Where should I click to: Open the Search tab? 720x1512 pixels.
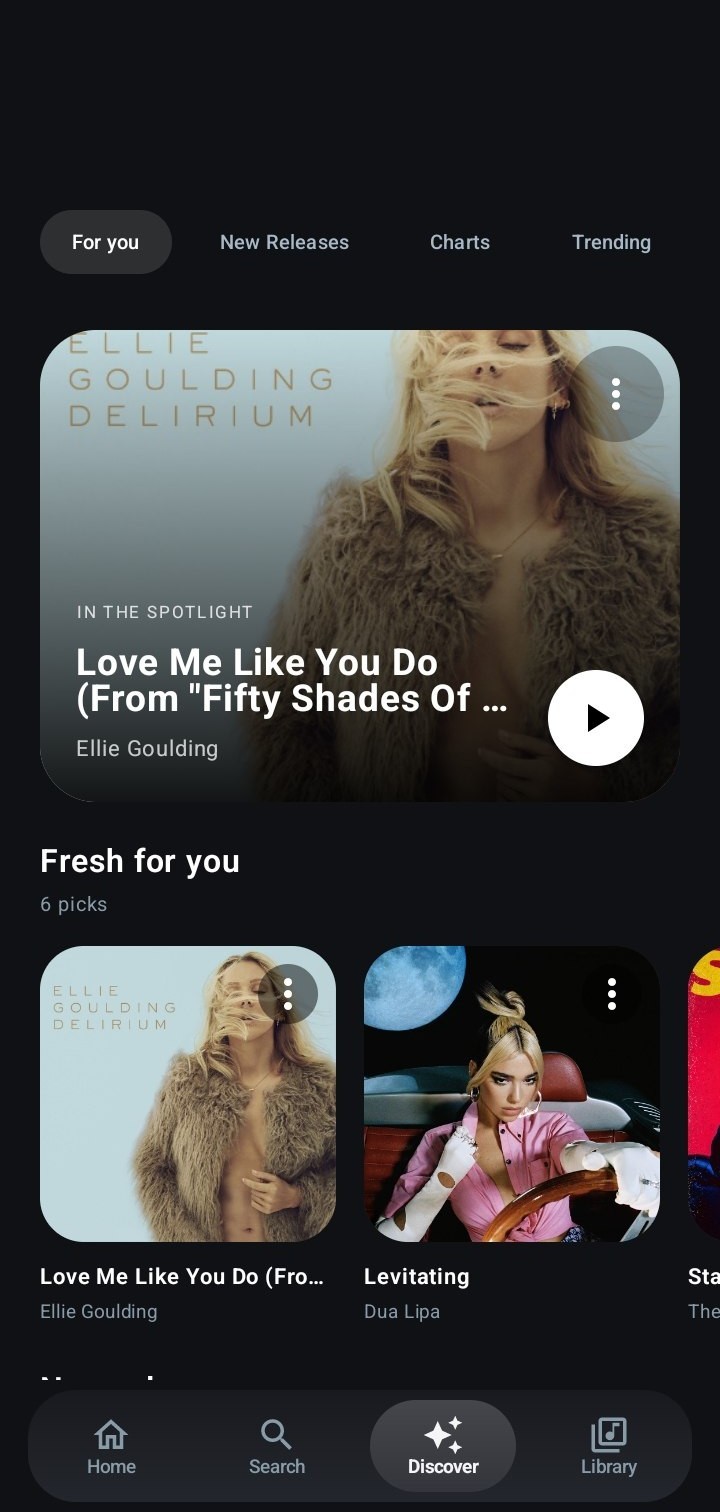277,1446
